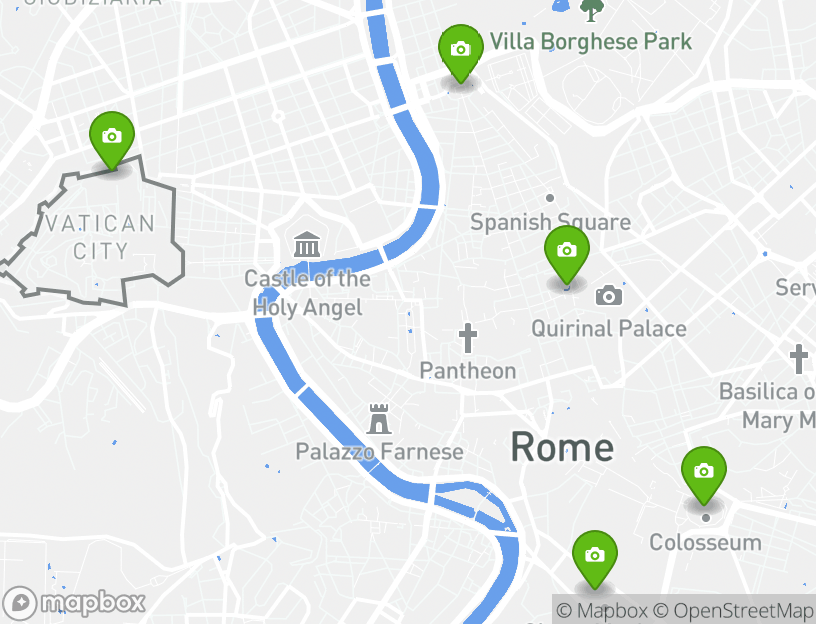Select the green marker at the bottom edge
Viewport: 816px width, 624px height.
point(595,556)
